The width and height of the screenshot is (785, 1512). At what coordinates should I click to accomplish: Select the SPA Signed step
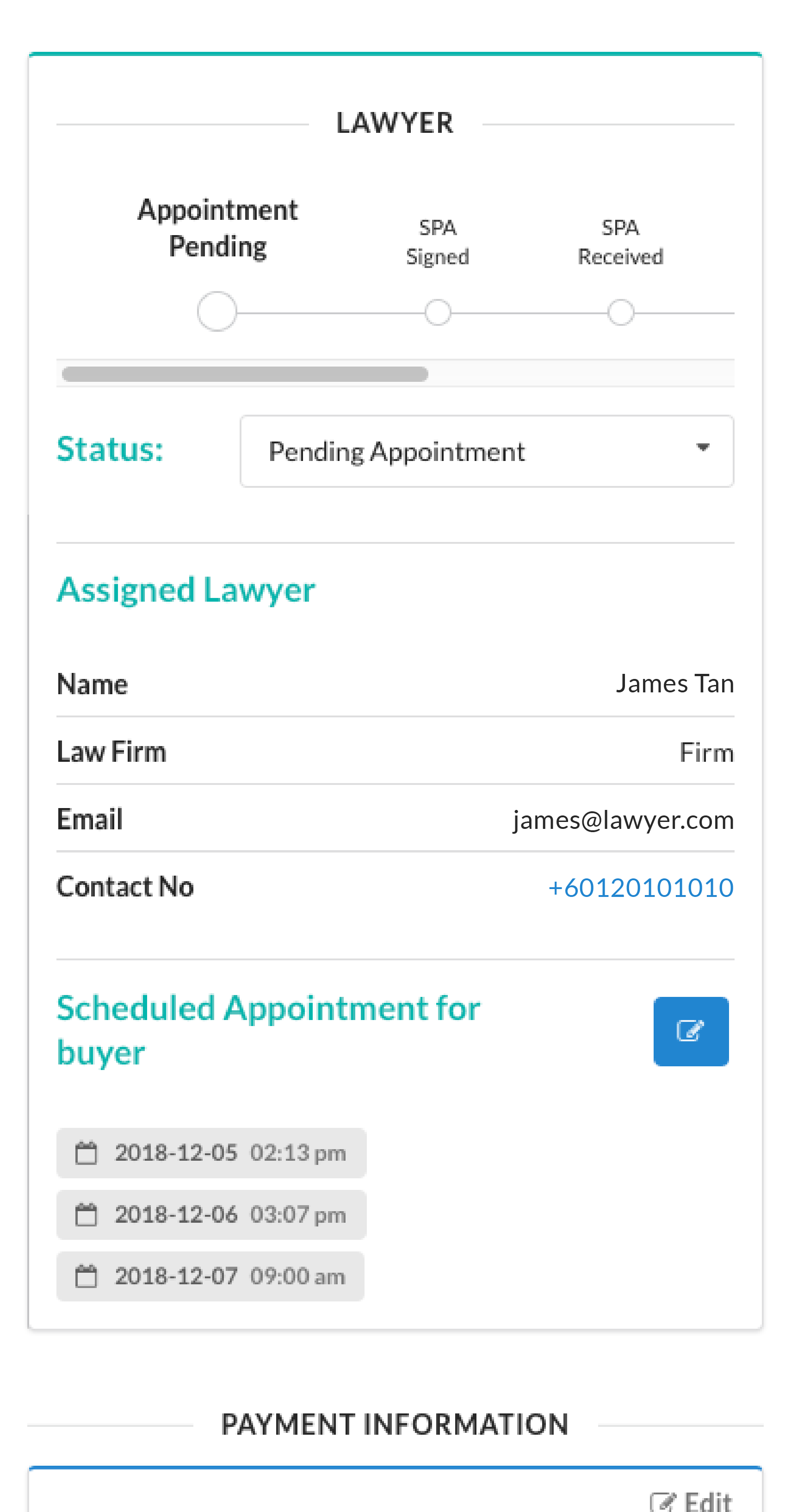click(x=438, y=311)
